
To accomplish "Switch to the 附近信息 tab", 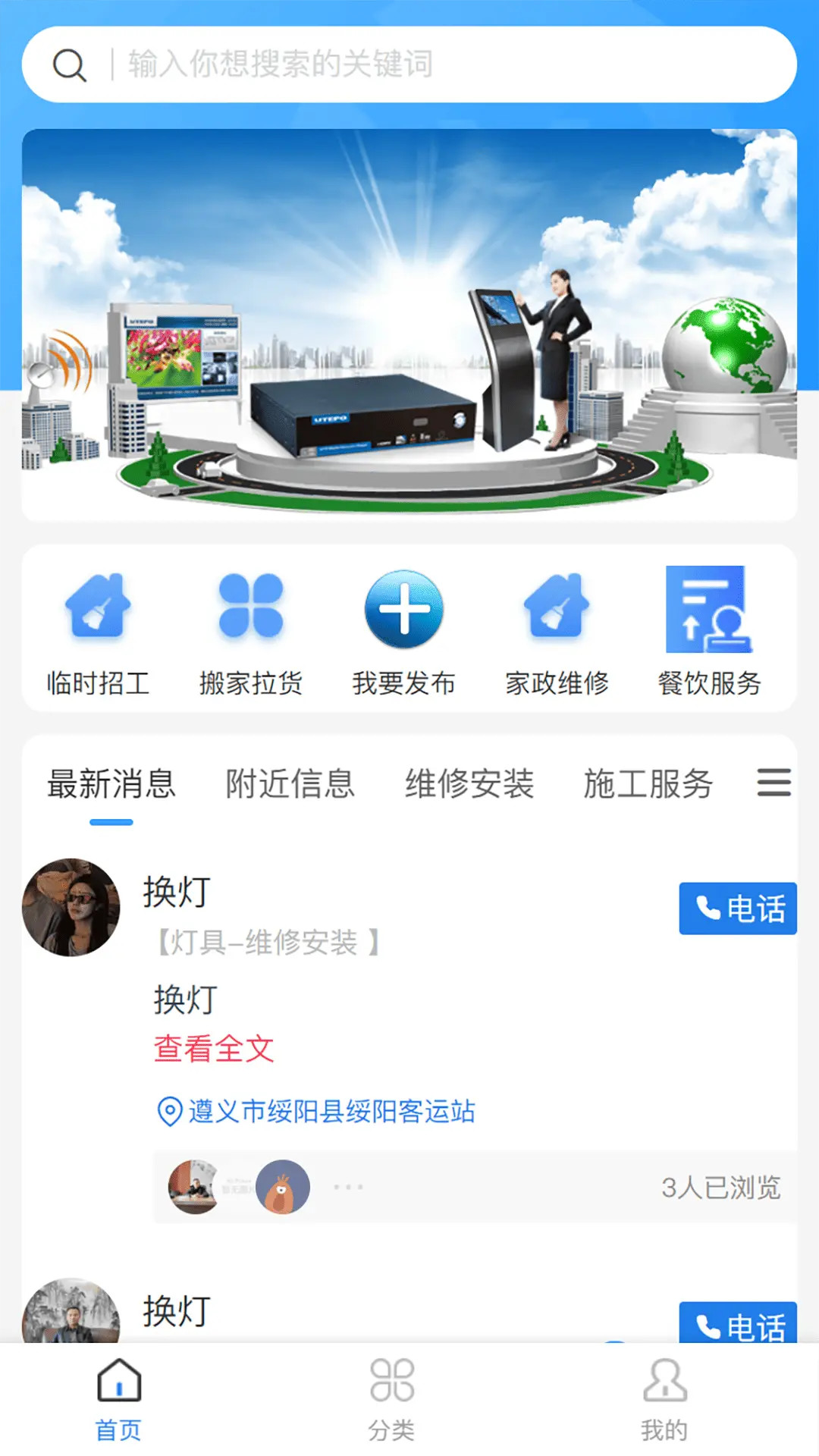I will (290, 784).
